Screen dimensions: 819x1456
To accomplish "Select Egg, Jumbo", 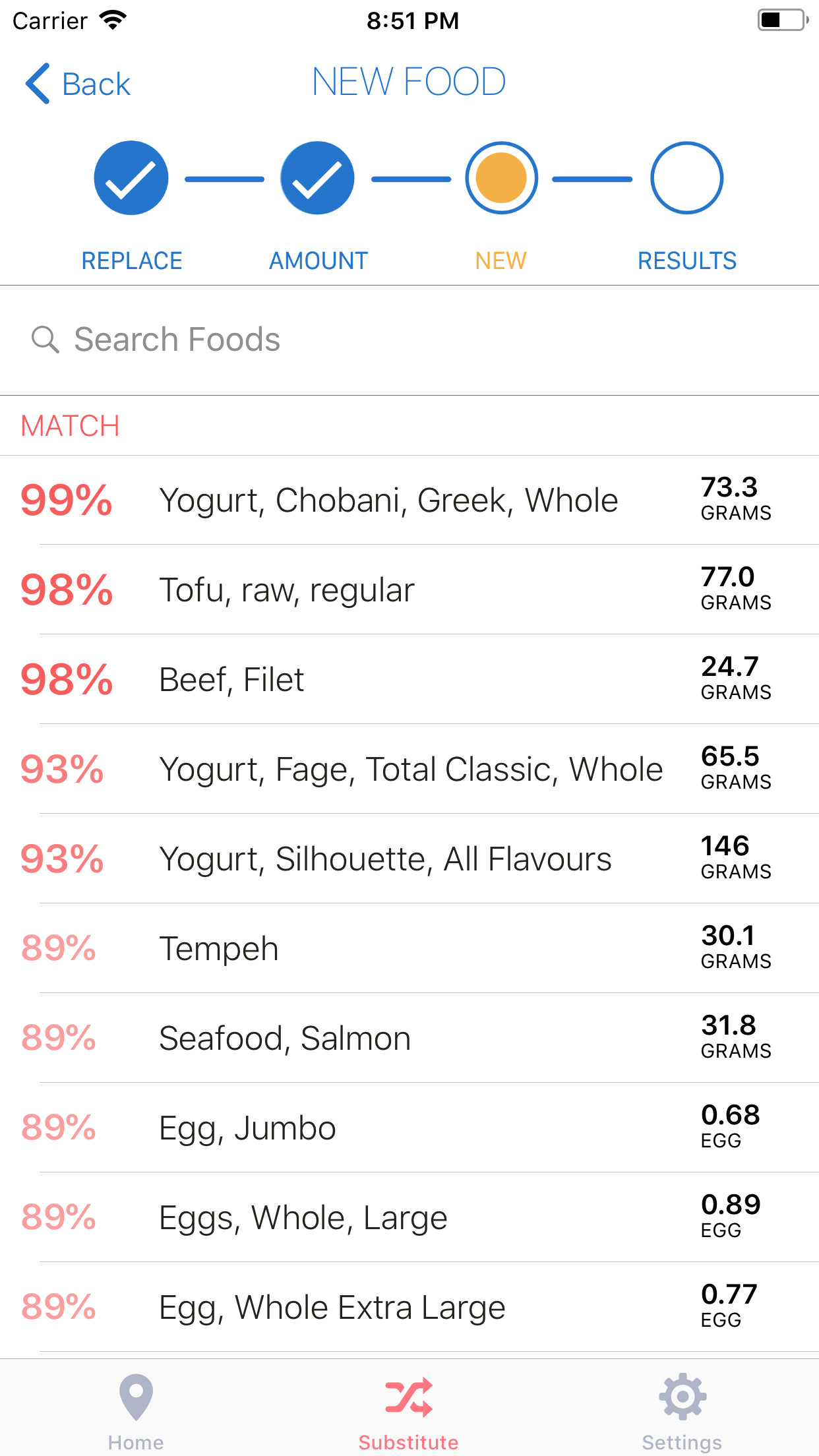I will (x=409, y=1128).
